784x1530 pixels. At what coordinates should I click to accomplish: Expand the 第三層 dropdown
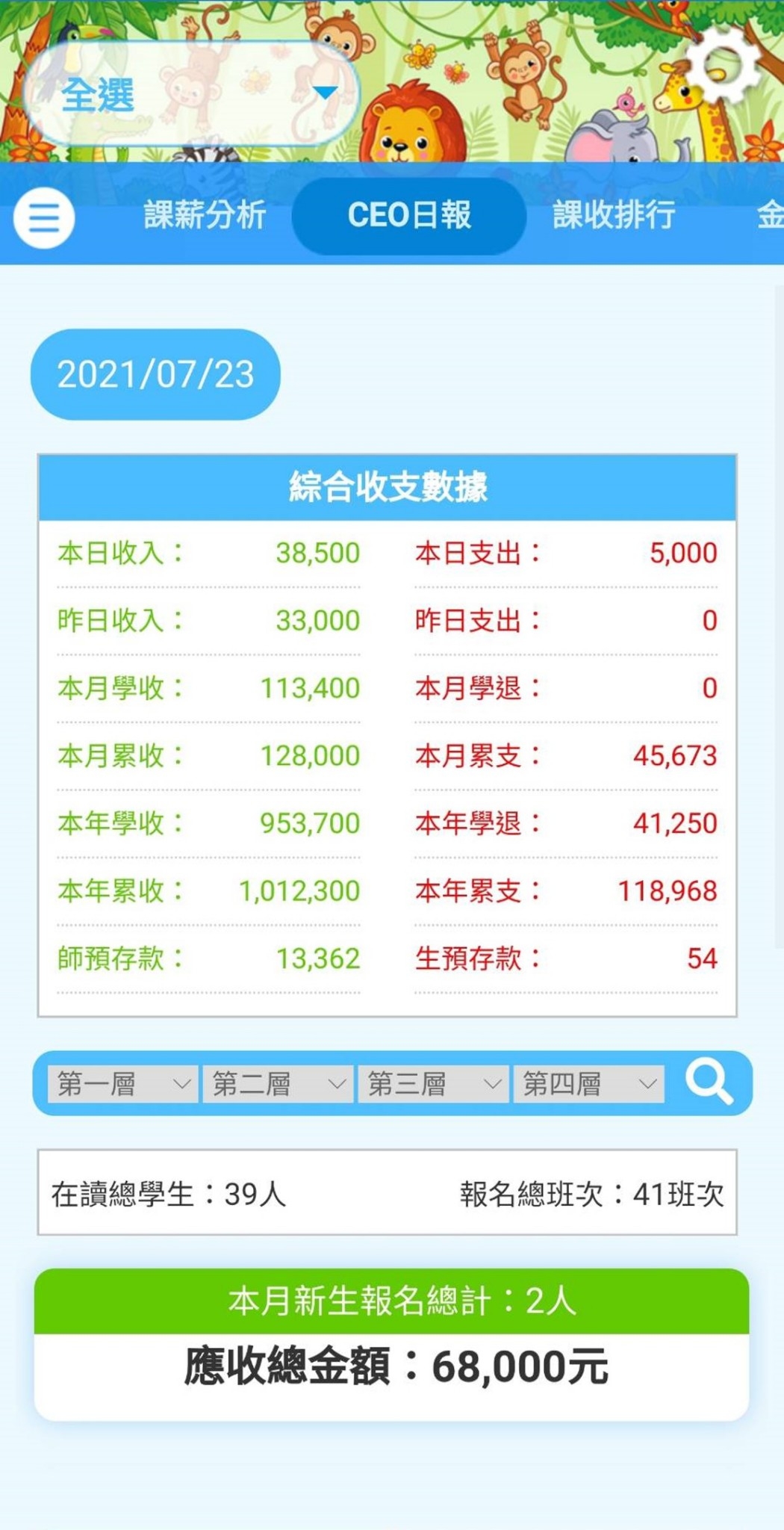(433, 1084)
